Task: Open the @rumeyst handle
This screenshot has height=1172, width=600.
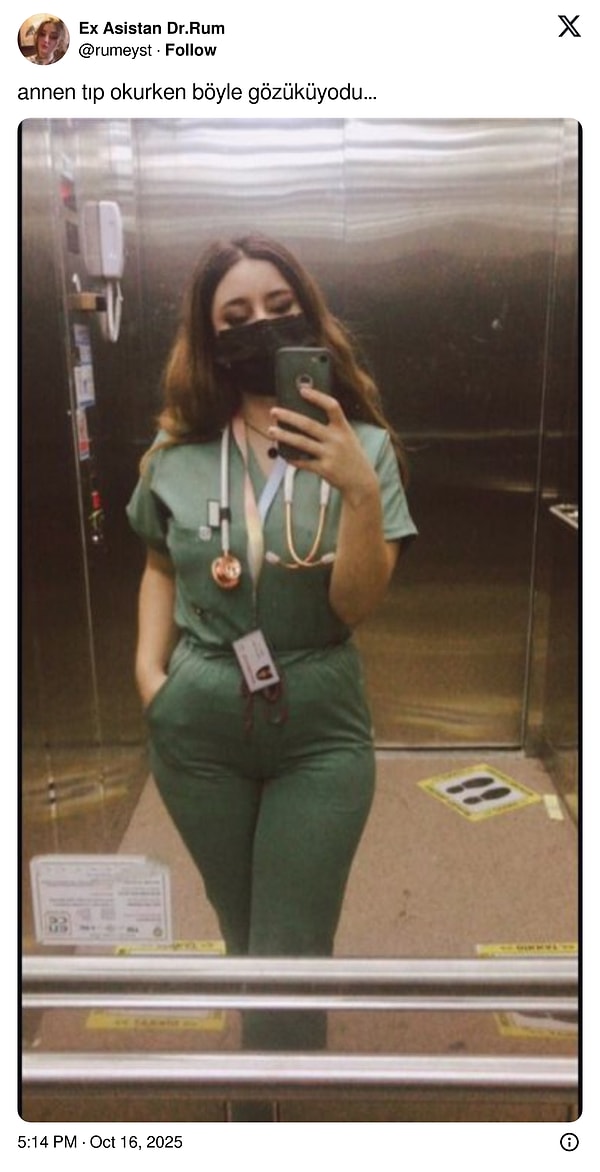Action: [115, 50]
